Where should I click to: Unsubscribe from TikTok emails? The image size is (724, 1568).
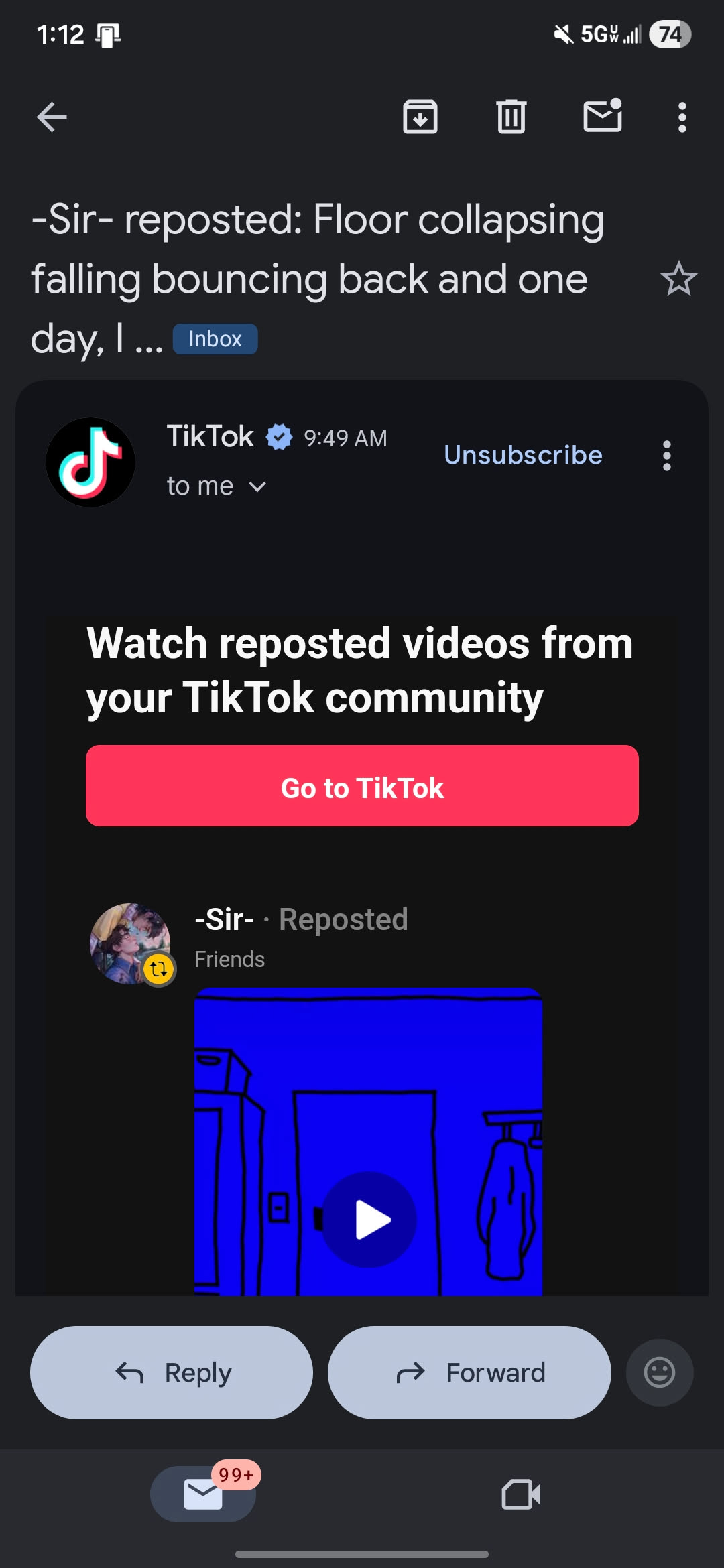point(523,455)
